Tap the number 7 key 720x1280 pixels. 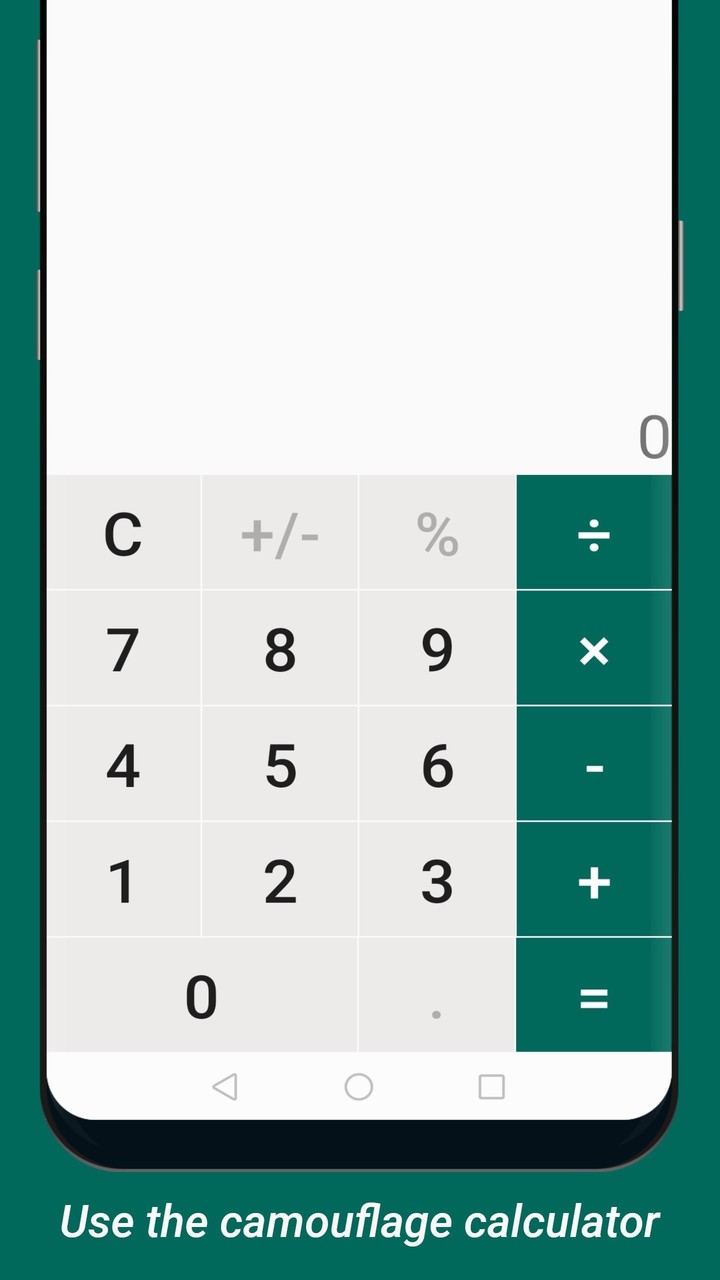(x=124, y=650)
